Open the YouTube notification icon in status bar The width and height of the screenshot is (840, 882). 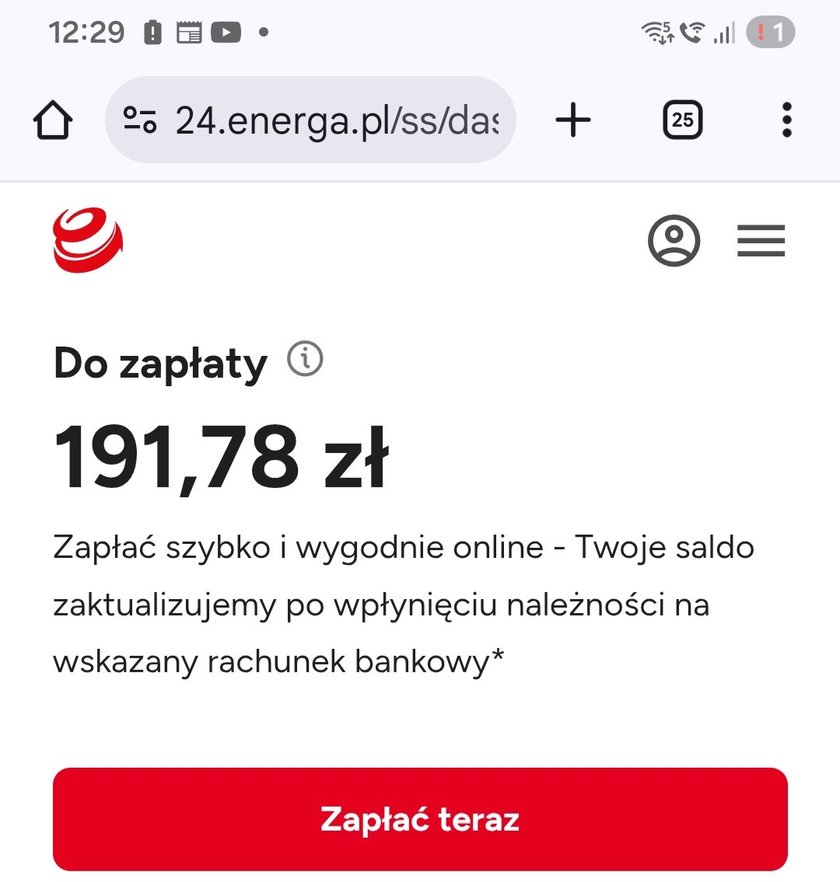pos(227,31)
